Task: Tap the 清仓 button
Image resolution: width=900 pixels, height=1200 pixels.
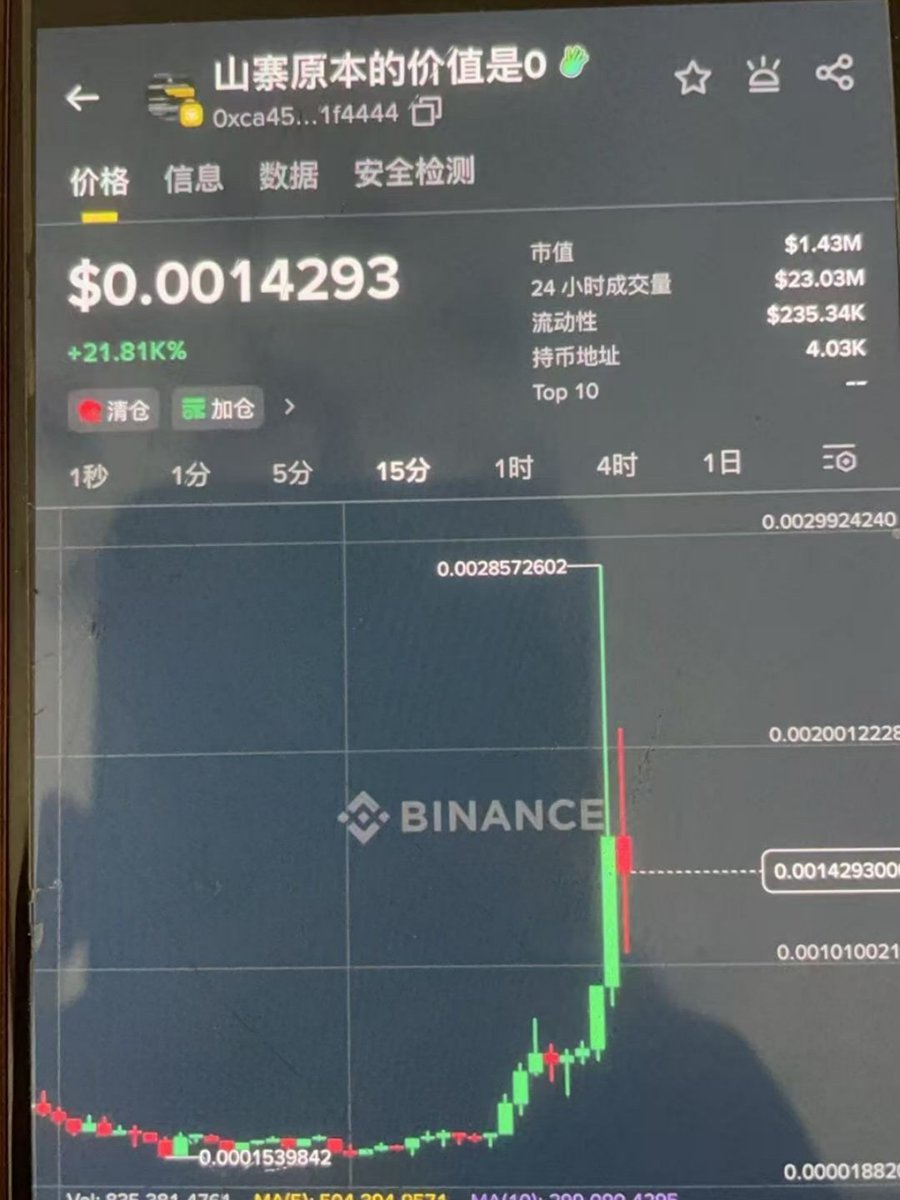Action: [114, 410]
